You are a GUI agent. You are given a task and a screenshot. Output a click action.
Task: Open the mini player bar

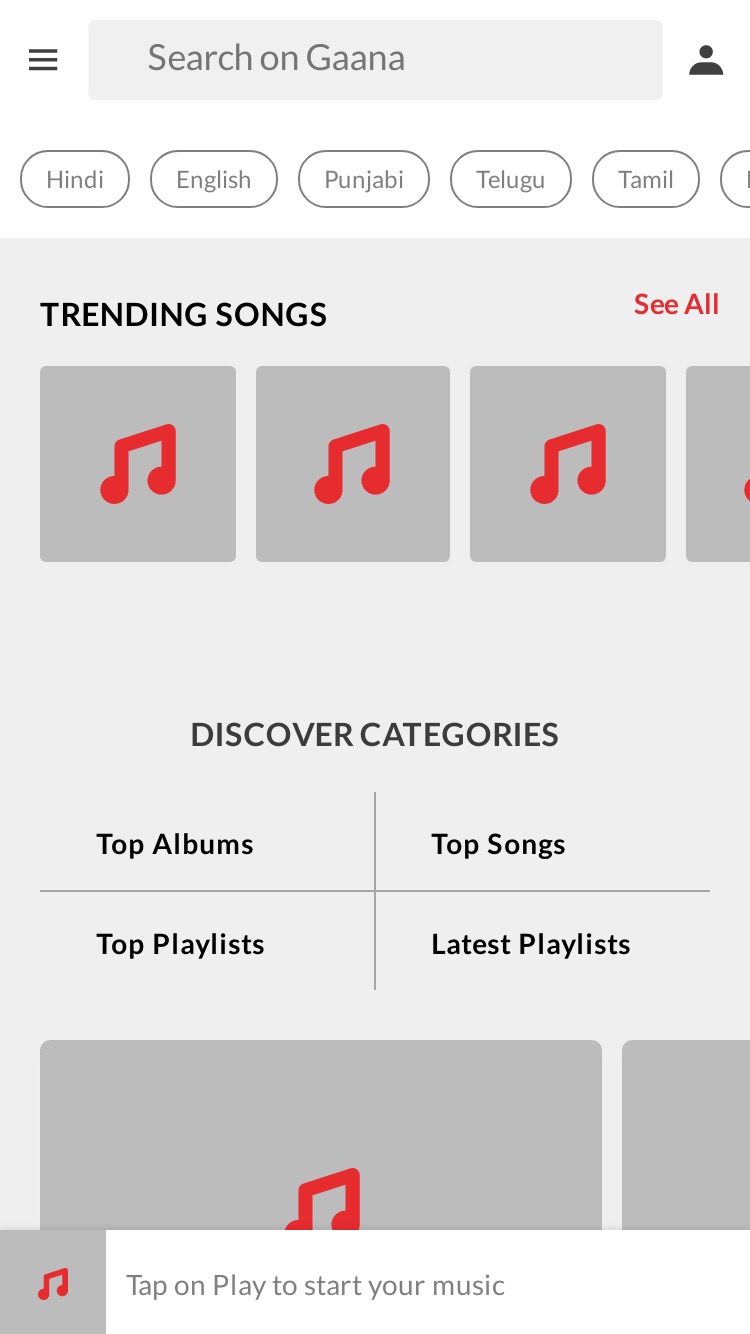point(375,1282)
